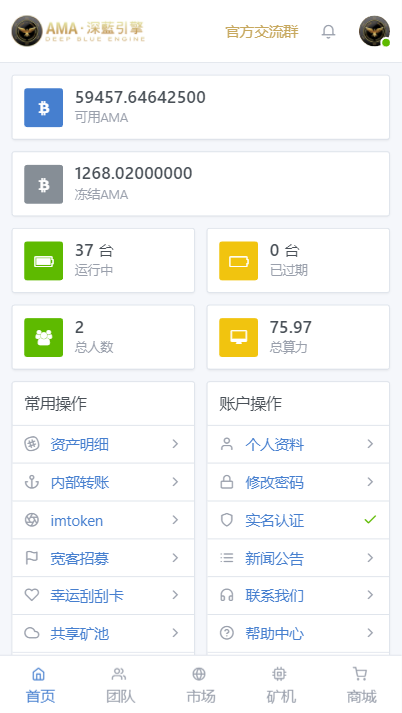Open 共享矿池 shared mining pool
The height and width of the screenshot is (713, 402).
coord(103,633)
